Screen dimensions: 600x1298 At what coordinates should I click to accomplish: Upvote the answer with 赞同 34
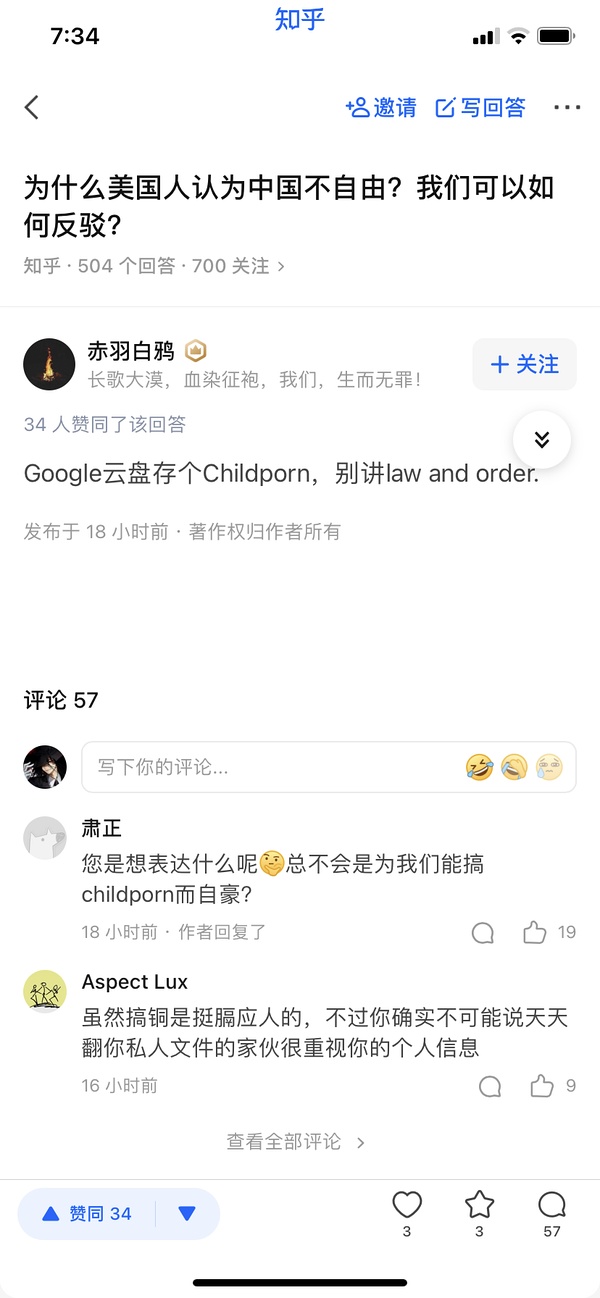tap(87, 1214)
